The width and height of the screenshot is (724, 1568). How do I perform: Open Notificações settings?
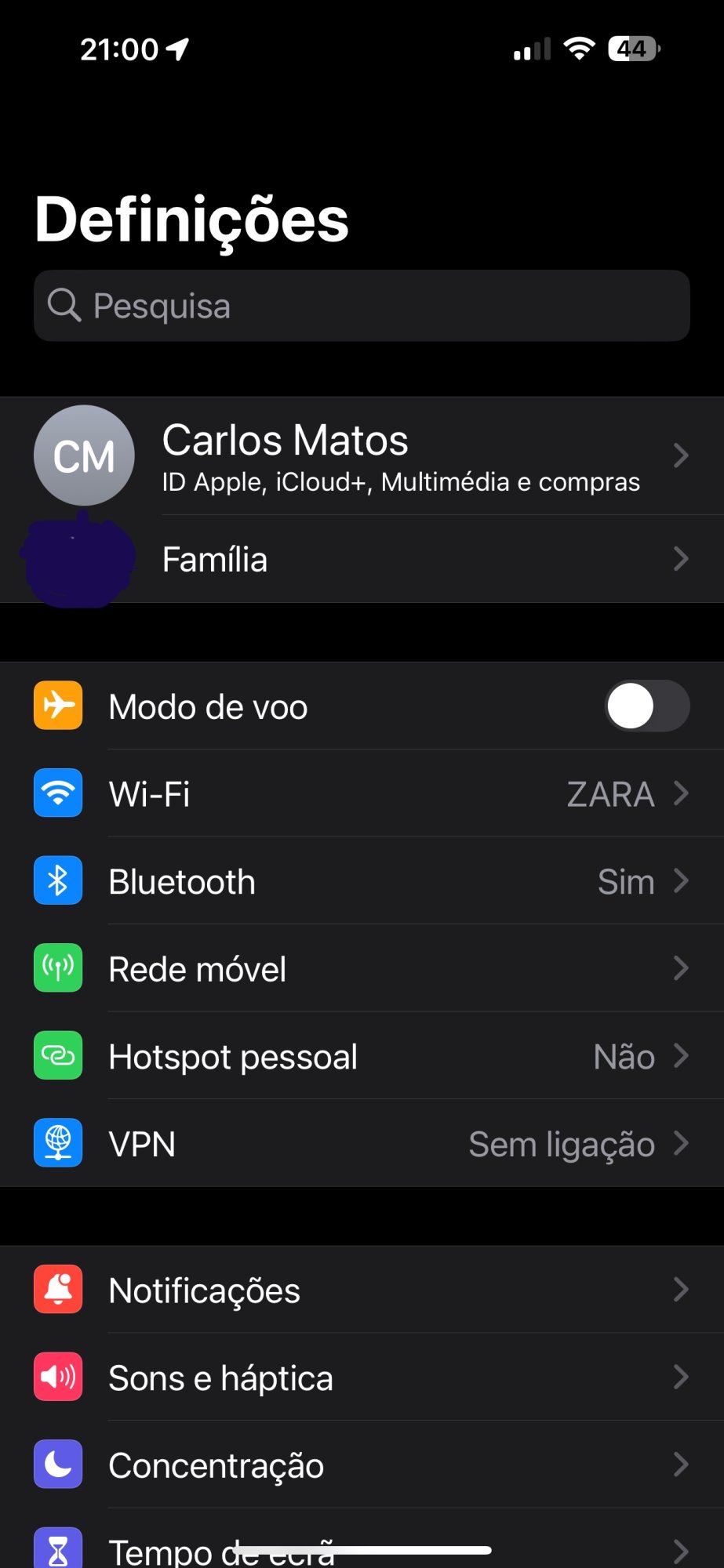tap(361, 1290)
